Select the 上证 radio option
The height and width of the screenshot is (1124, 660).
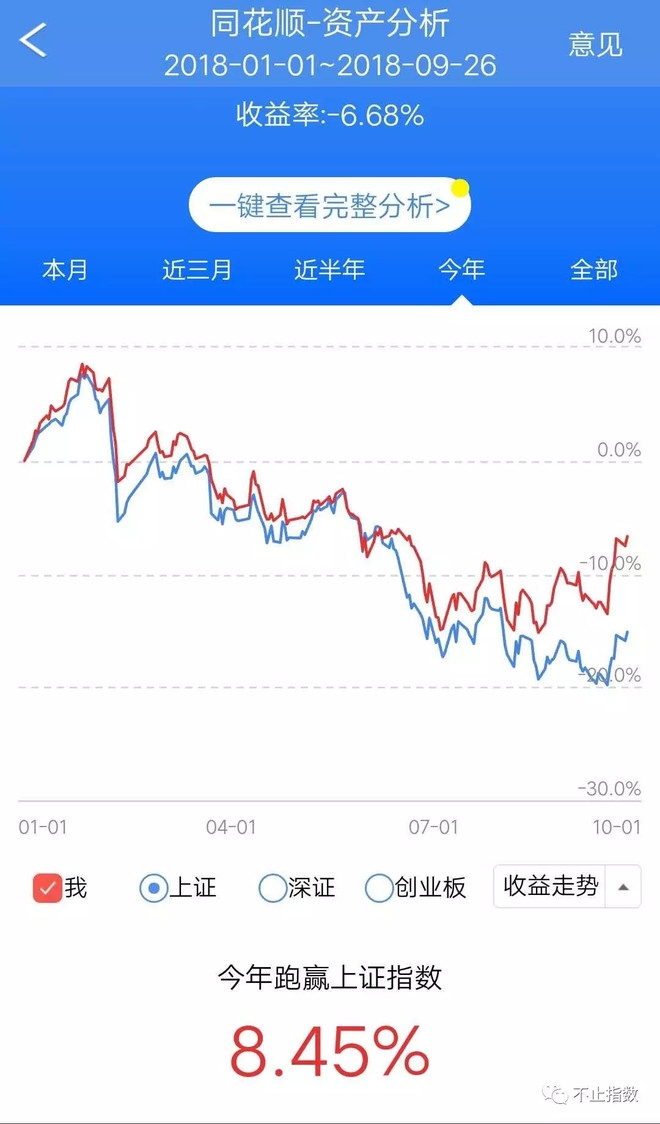point(153,889)
